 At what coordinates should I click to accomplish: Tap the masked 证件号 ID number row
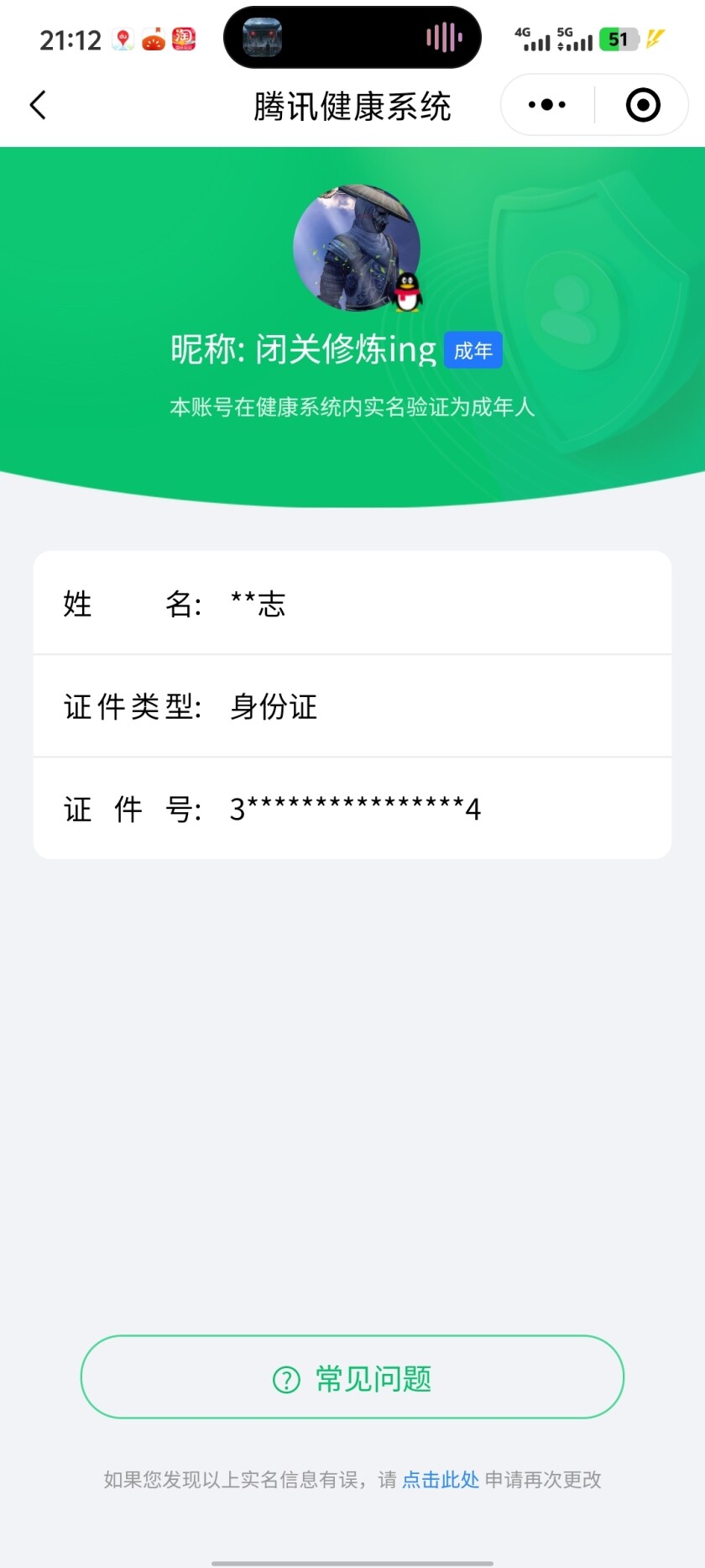pos(352,809)
